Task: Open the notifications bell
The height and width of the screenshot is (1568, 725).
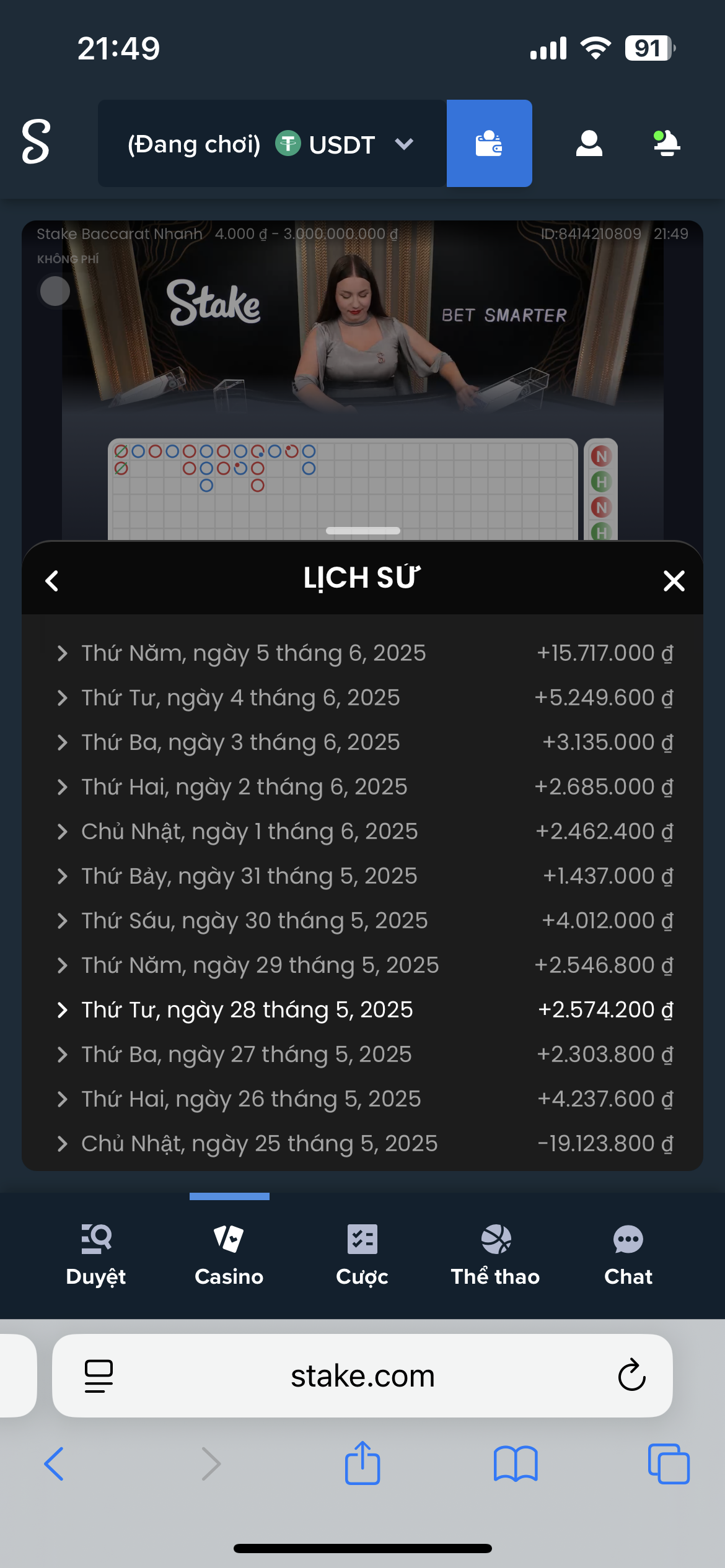Action: [667, 144]
